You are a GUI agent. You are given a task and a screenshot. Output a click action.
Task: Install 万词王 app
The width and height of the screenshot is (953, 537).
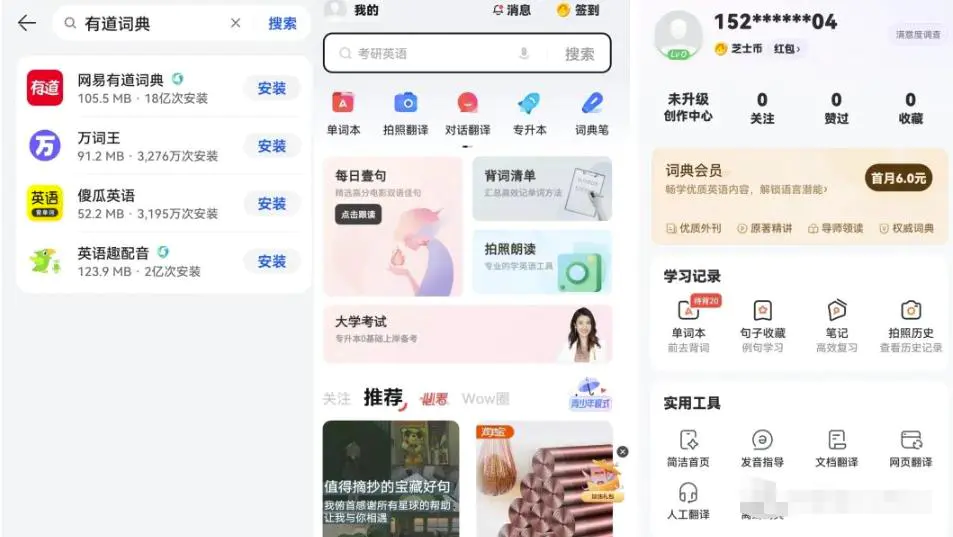(x=272, y=146)
